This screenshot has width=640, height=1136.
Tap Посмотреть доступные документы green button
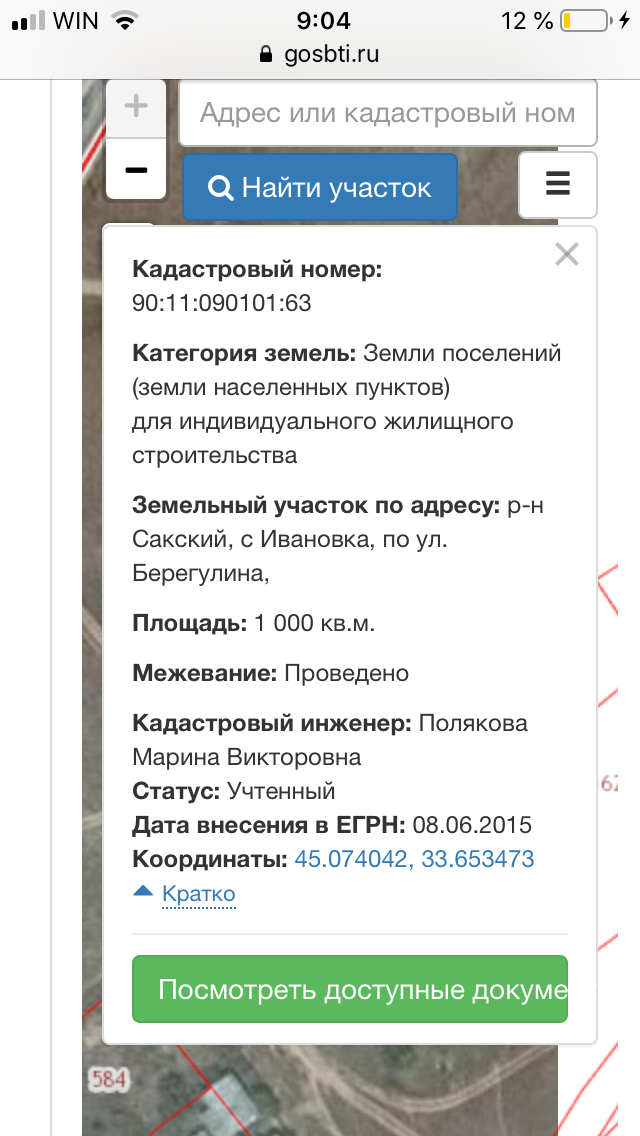[x=349, y=990]
